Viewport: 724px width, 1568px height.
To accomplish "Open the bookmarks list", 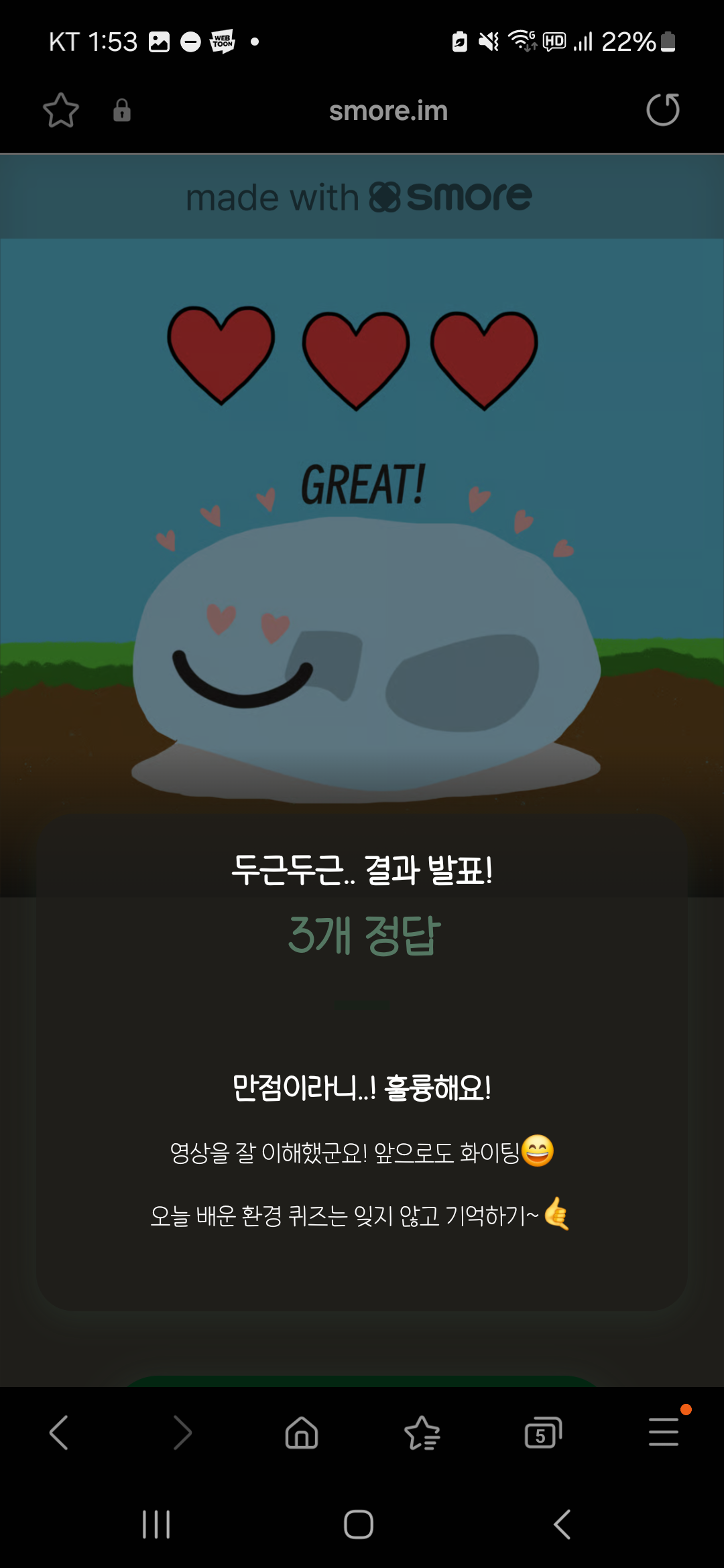I will click(422, 1433).
